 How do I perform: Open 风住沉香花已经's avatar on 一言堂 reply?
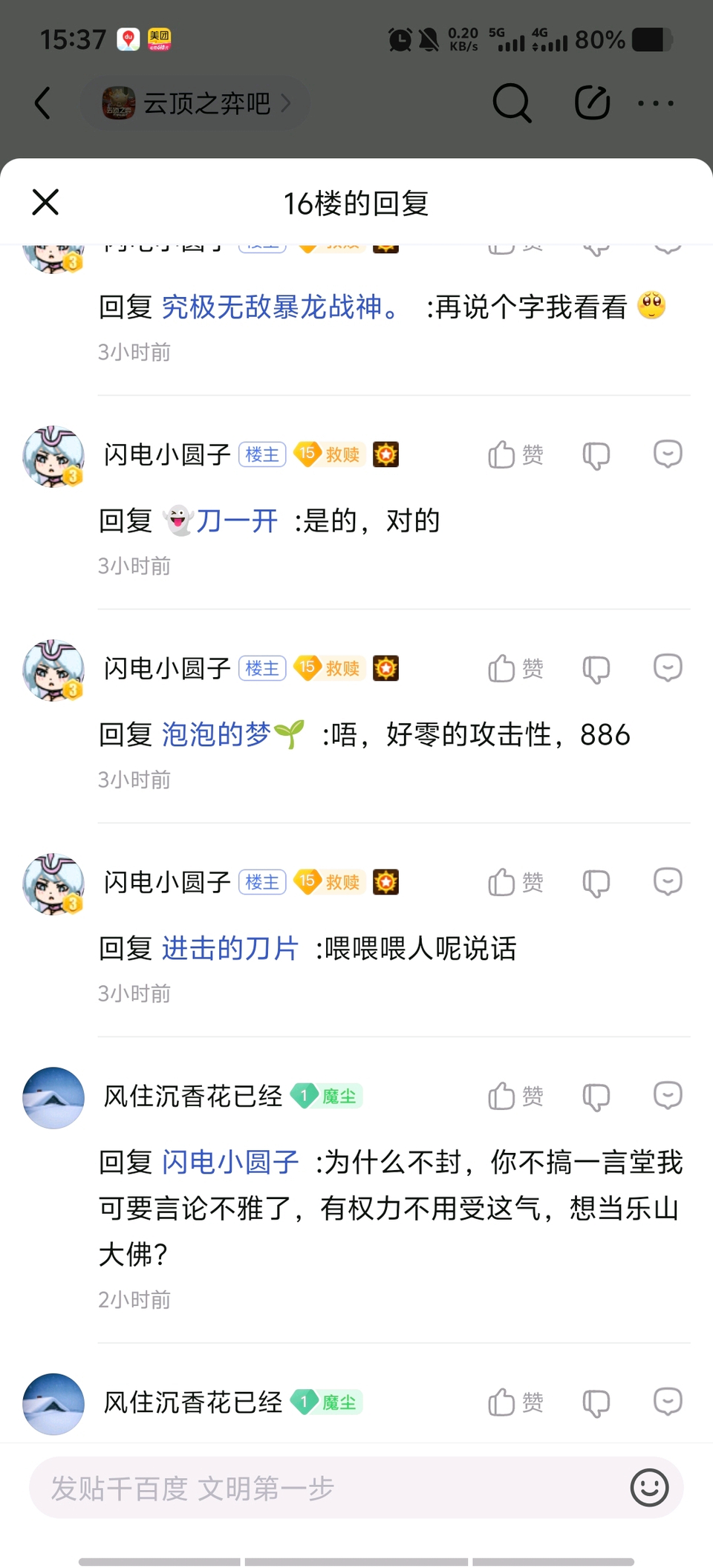click(53, 1097)
